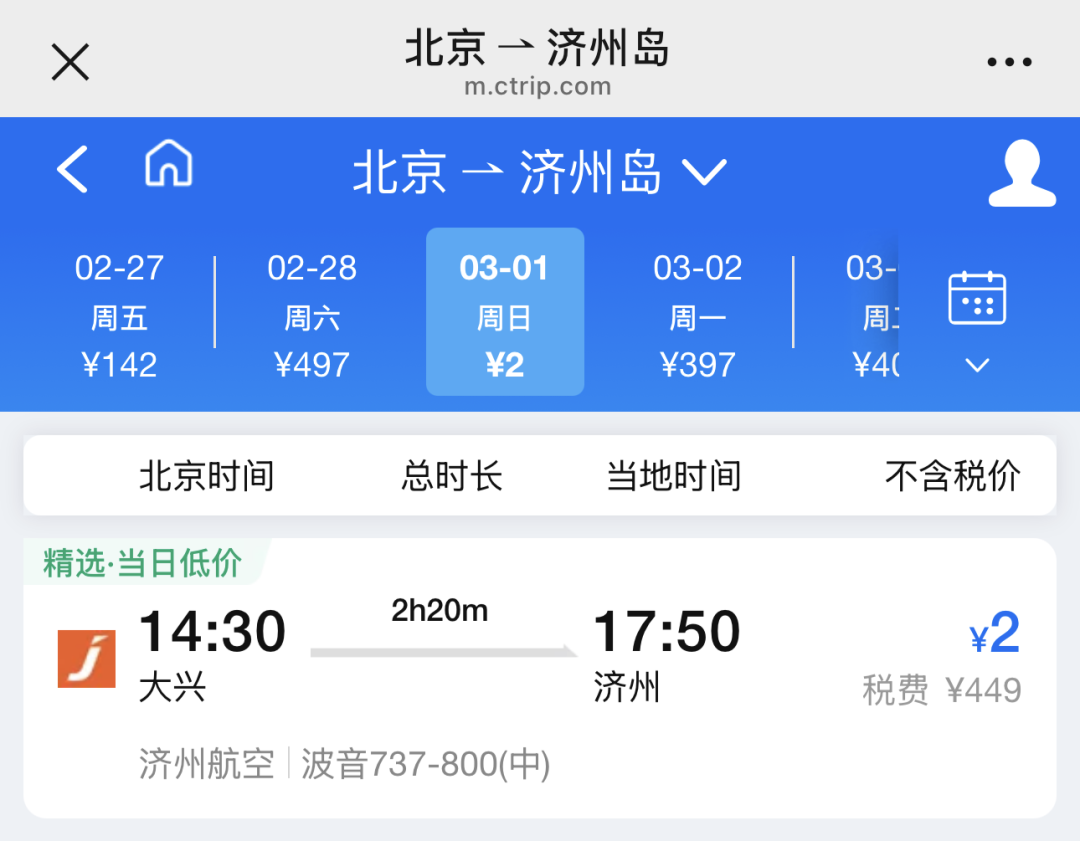
Task: Select the 03-02 周一 date
Action: (697, 315)
